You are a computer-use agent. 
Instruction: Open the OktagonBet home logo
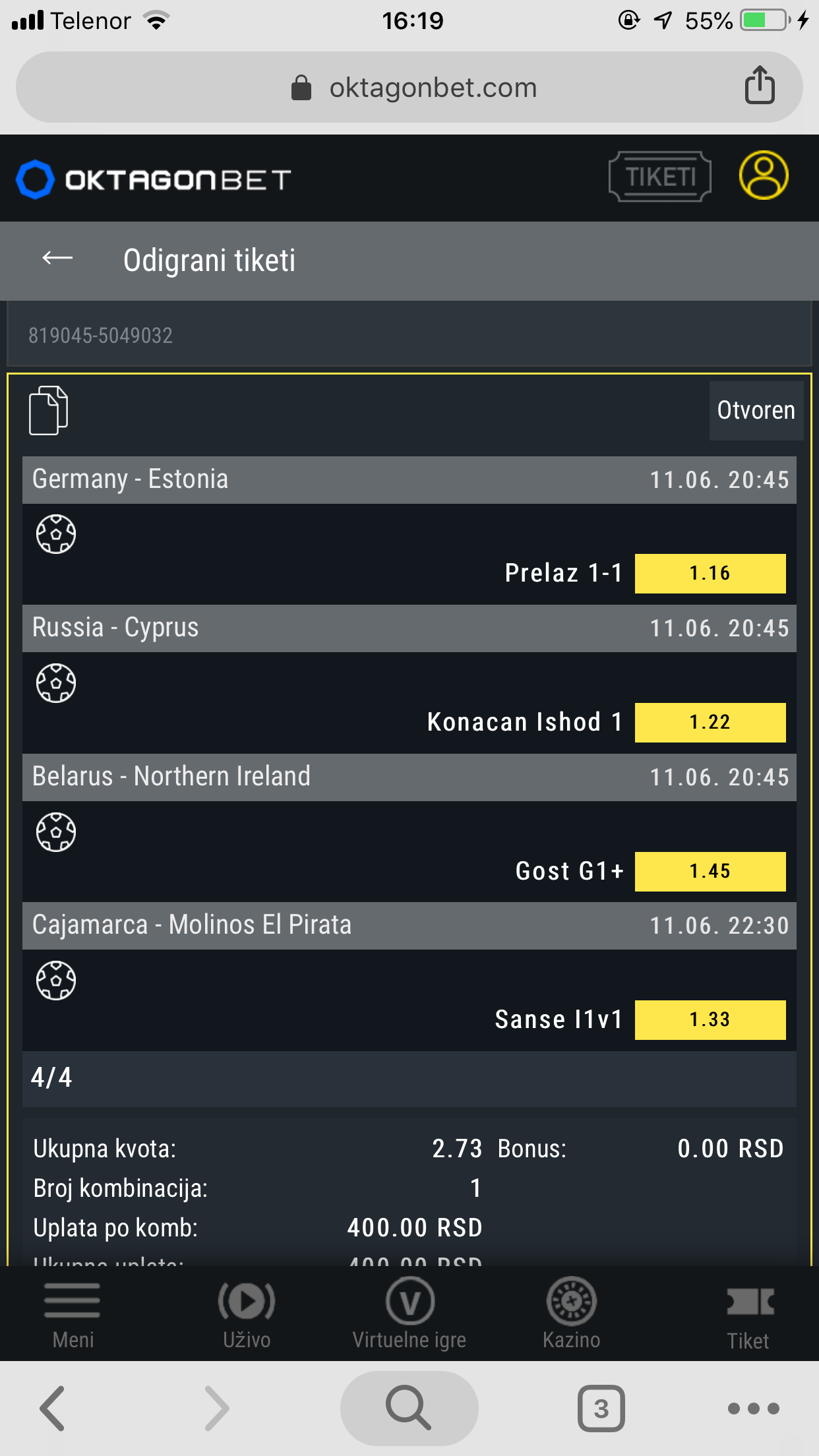click(153, 179)
